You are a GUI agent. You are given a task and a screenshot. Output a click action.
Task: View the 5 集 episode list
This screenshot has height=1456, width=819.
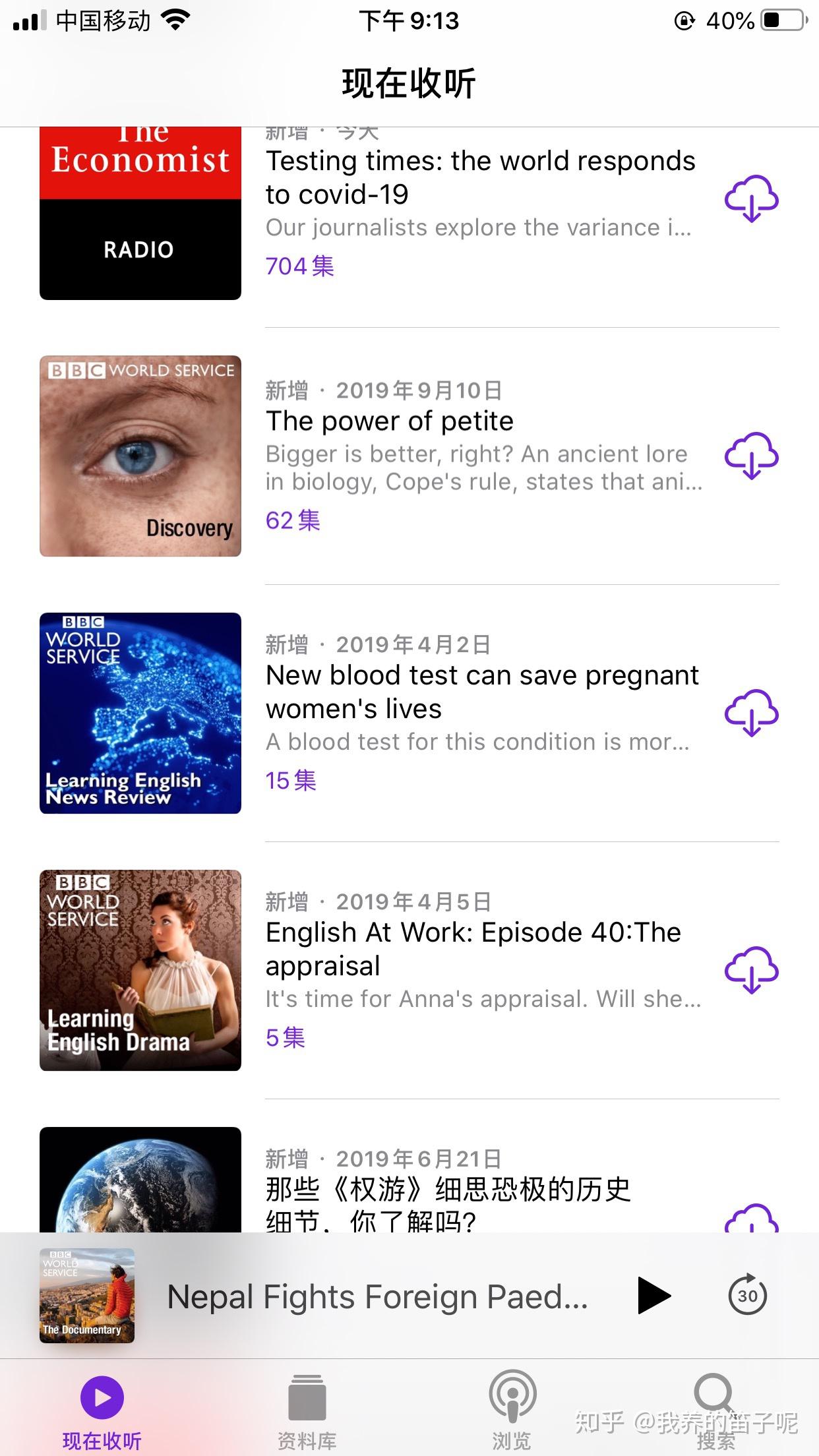pos(286,1037)
